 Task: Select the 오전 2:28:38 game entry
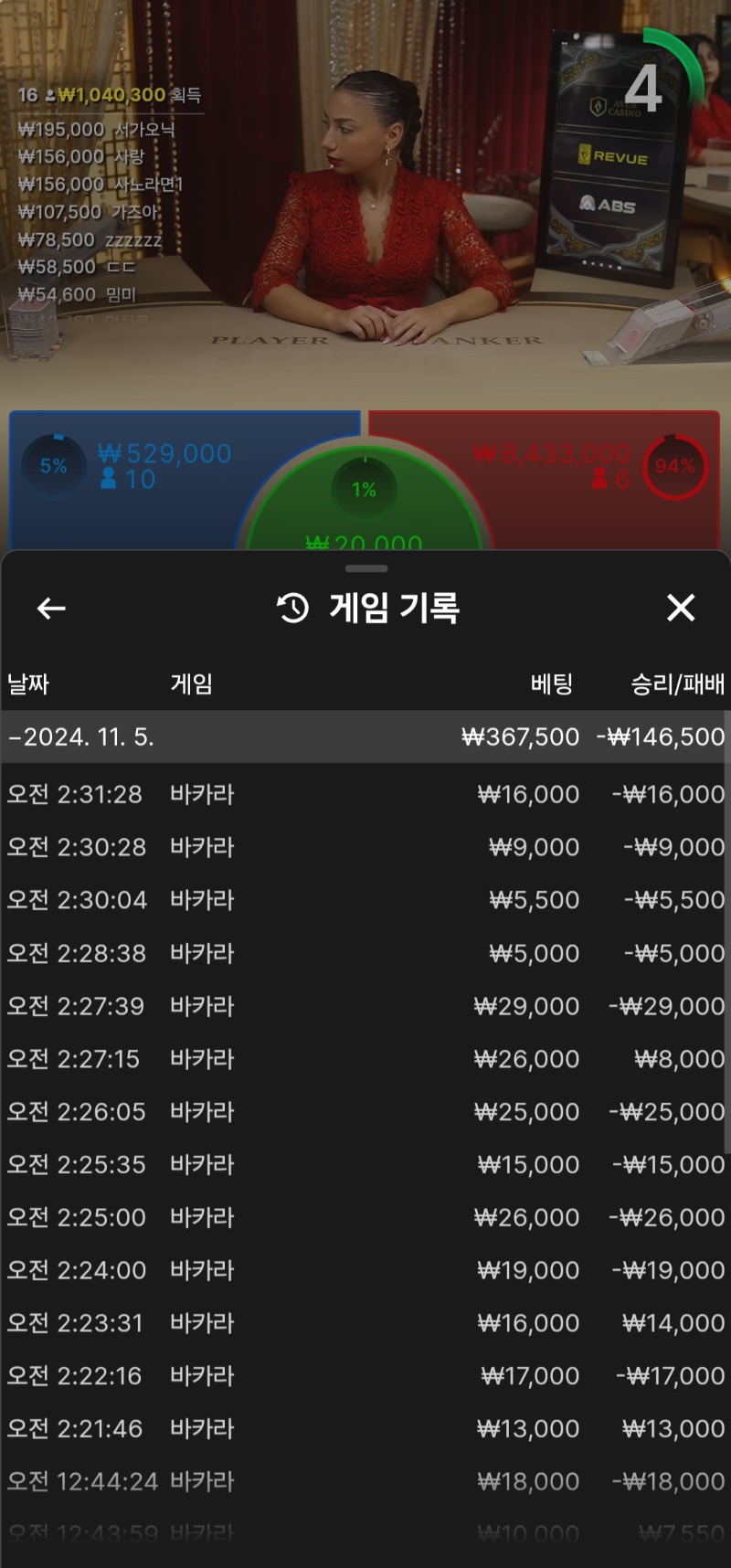pyautogui.click(x=365, y=953)
